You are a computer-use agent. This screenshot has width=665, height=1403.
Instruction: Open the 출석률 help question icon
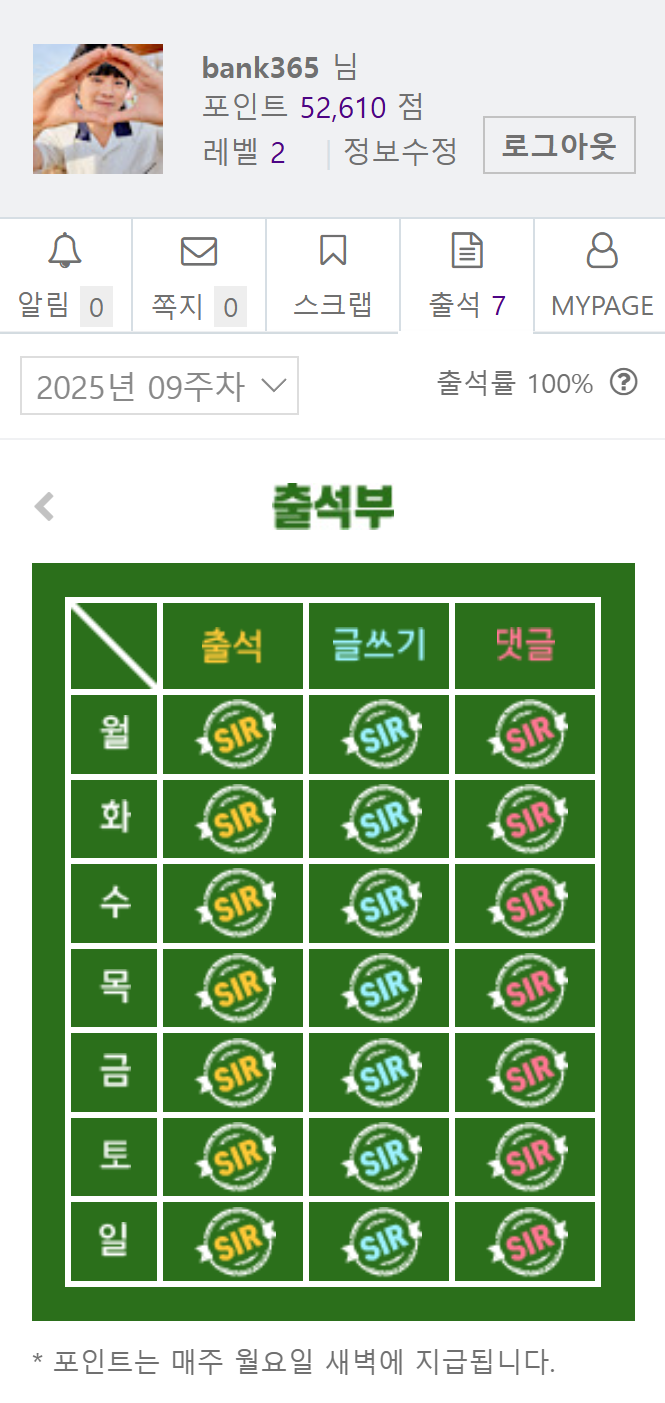pyautogui.click(x=624, y=382)
